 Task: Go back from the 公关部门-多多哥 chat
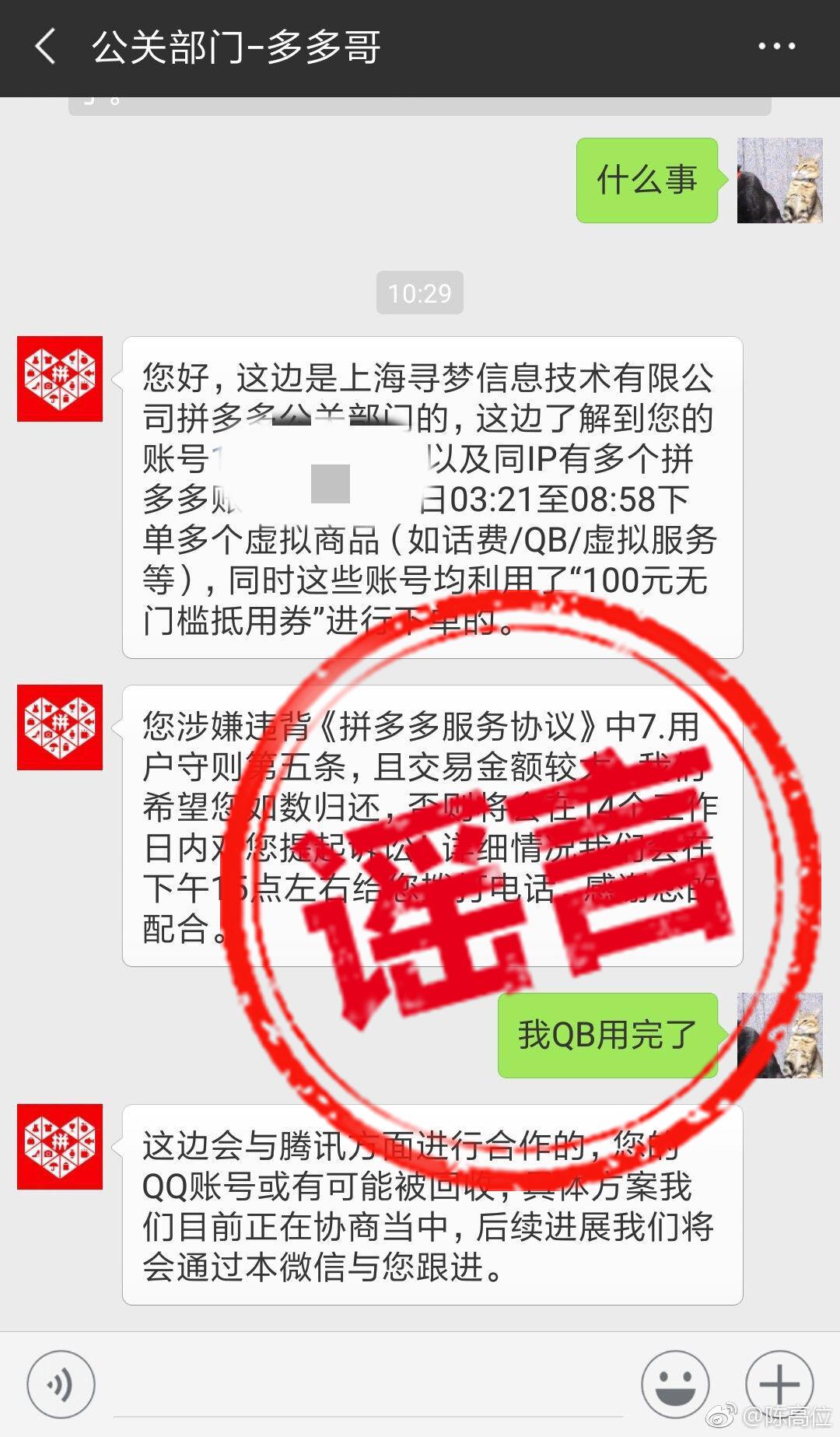(x=45, y=47)
